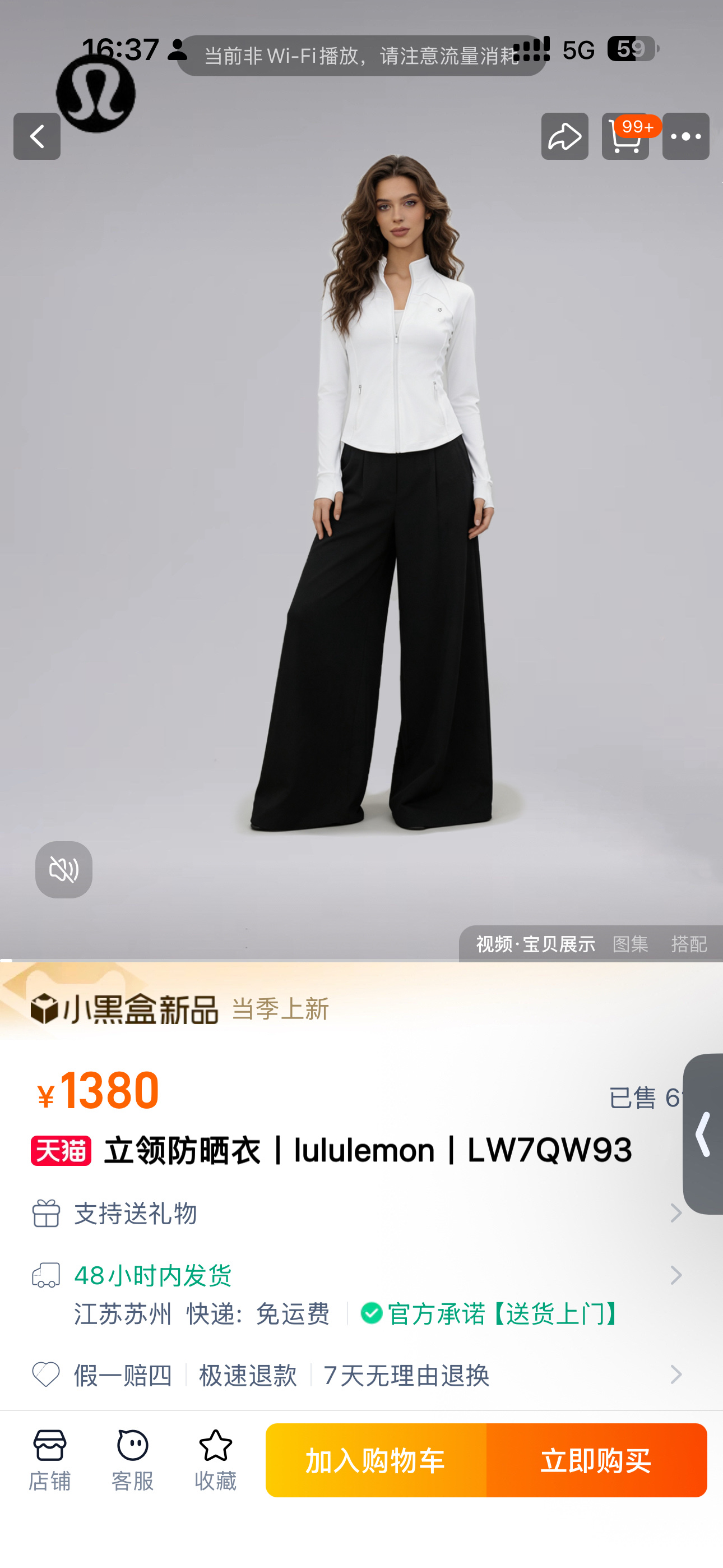Tap the share icon to share this product
The width and height of the screenshot is (723, 1568).
click(x=565, y=136)
